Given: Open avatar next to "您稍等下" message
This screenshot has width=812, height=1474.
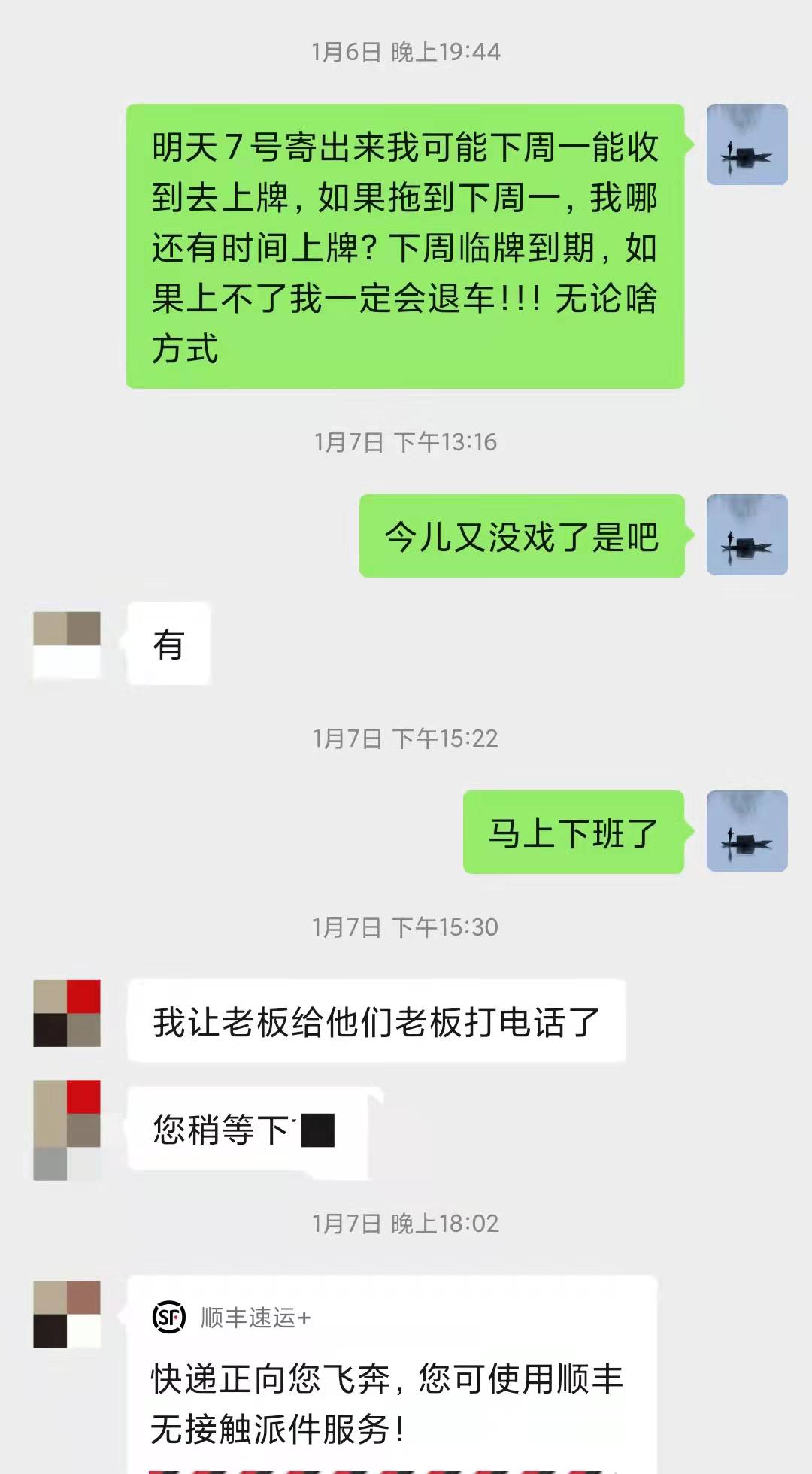Looking at the screenshot, I should click(67, 1130).
